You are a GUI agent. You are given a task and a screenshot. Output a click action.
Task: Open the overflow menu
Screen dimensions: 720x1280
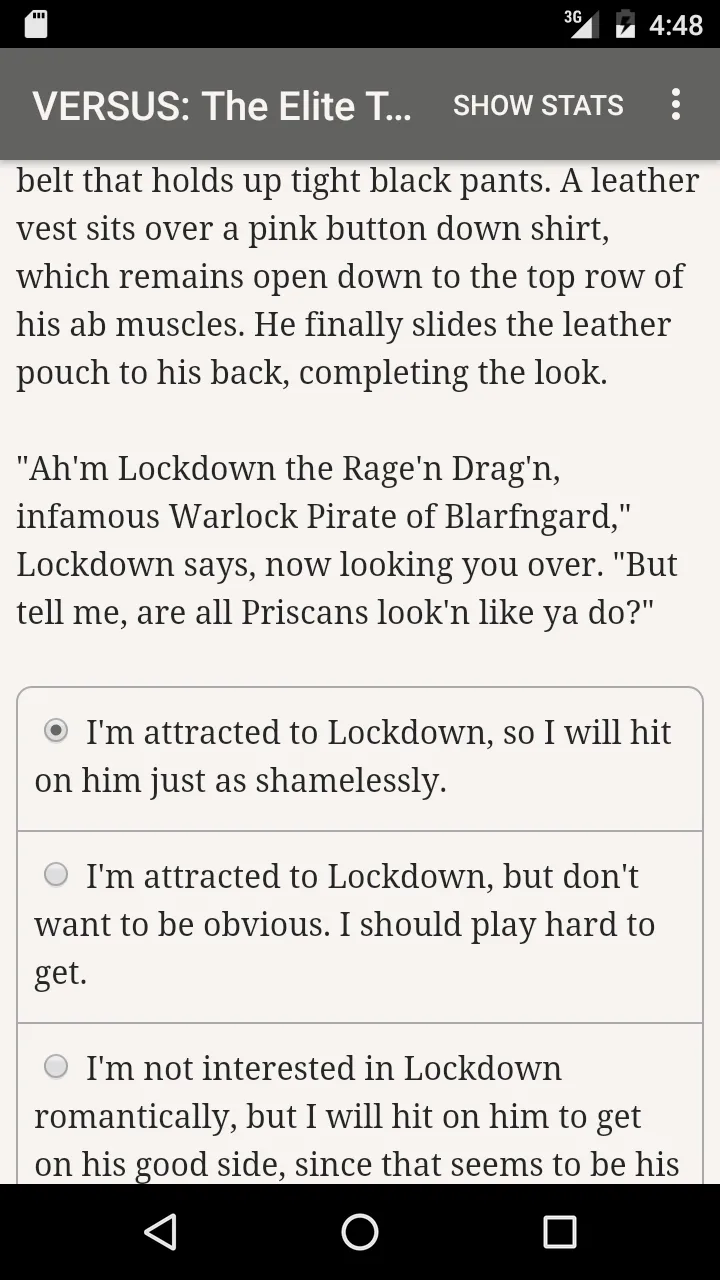coord(676,105)
